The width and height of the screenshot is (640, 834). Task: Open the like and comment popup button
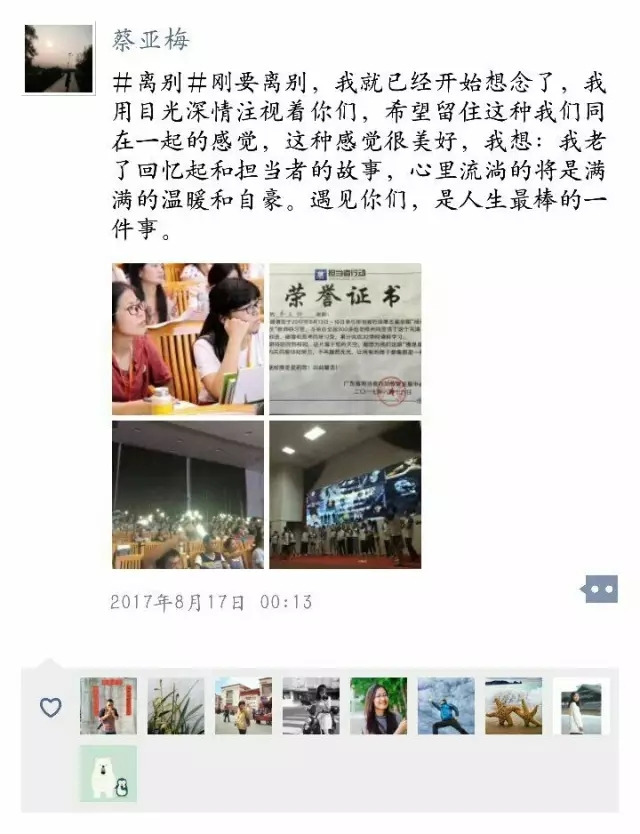point(600,590)
